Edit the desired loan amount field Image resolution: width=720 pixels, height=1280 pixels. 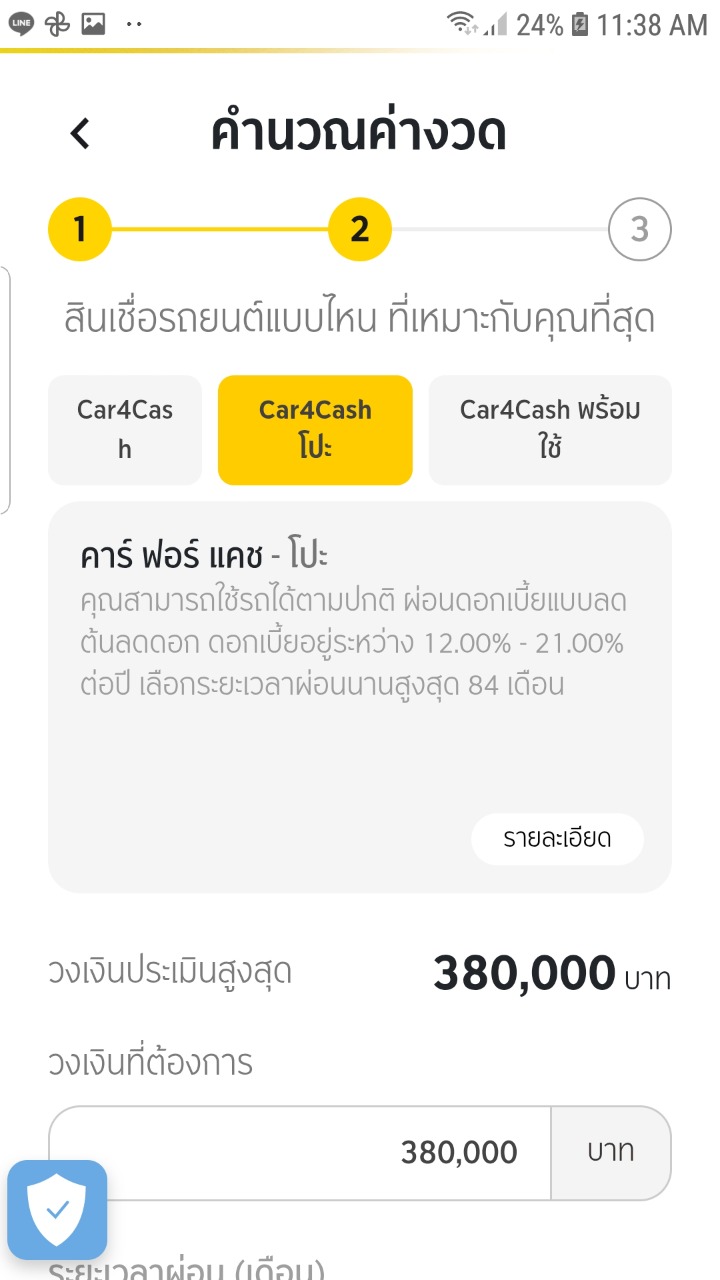pyautogui.click(x=300, y=1152)
